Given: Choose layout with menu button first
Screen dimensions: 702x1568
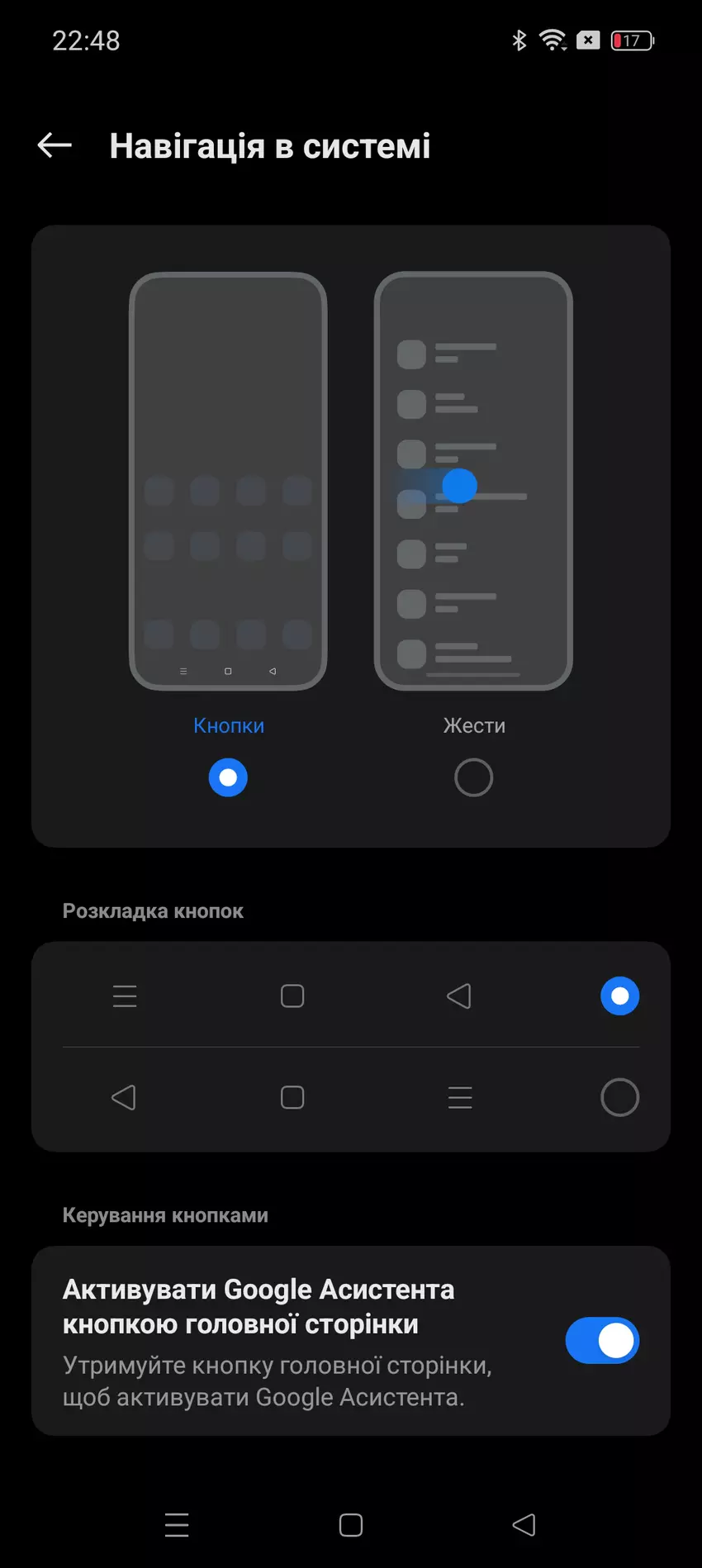Looking at the screenshot, I should 619,995.
